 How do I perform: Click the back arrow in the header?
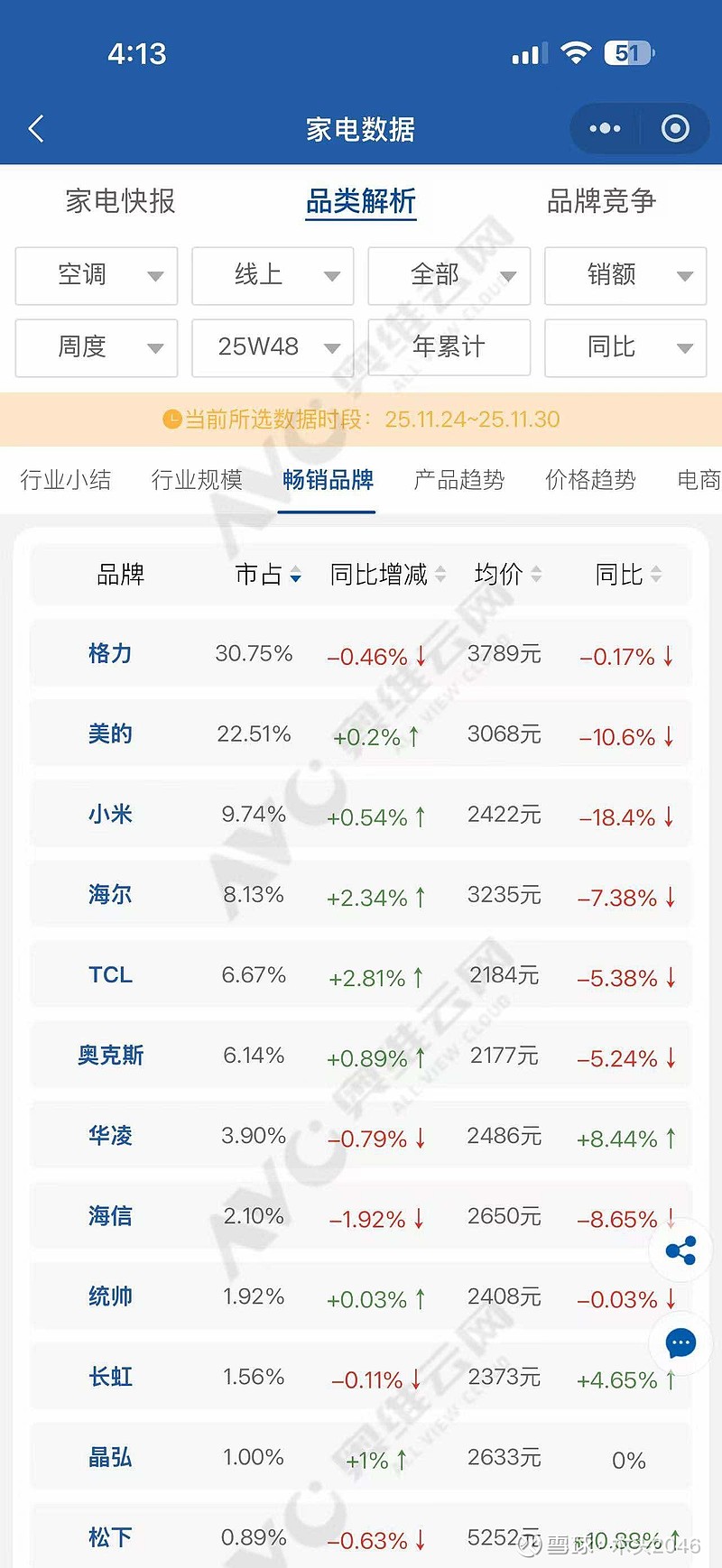pos(36,128)
